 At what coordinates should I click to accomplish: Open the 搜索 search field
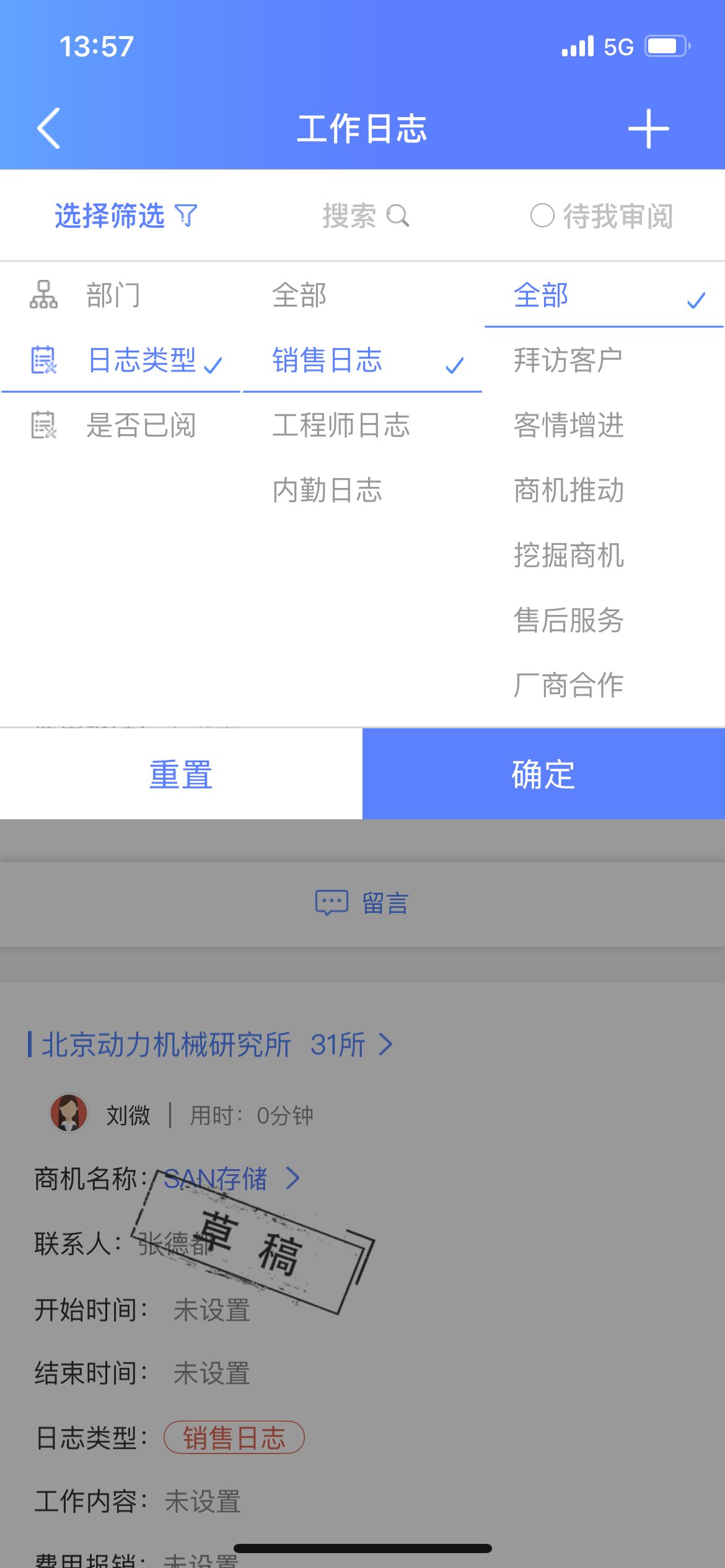pos(365,216)
